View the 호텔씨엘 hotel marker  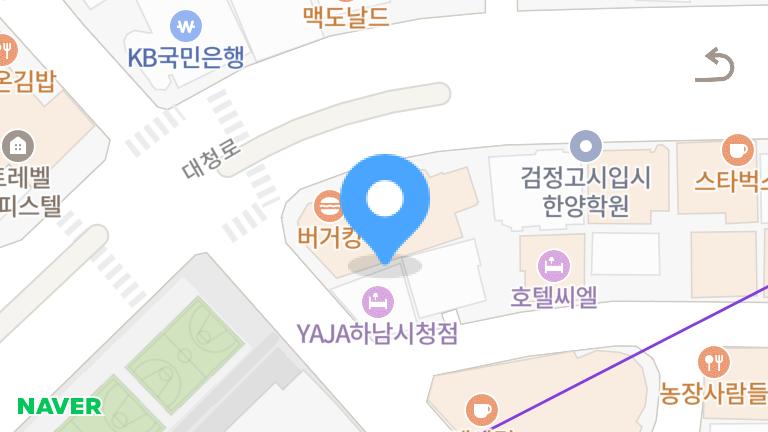coord(552,266)
